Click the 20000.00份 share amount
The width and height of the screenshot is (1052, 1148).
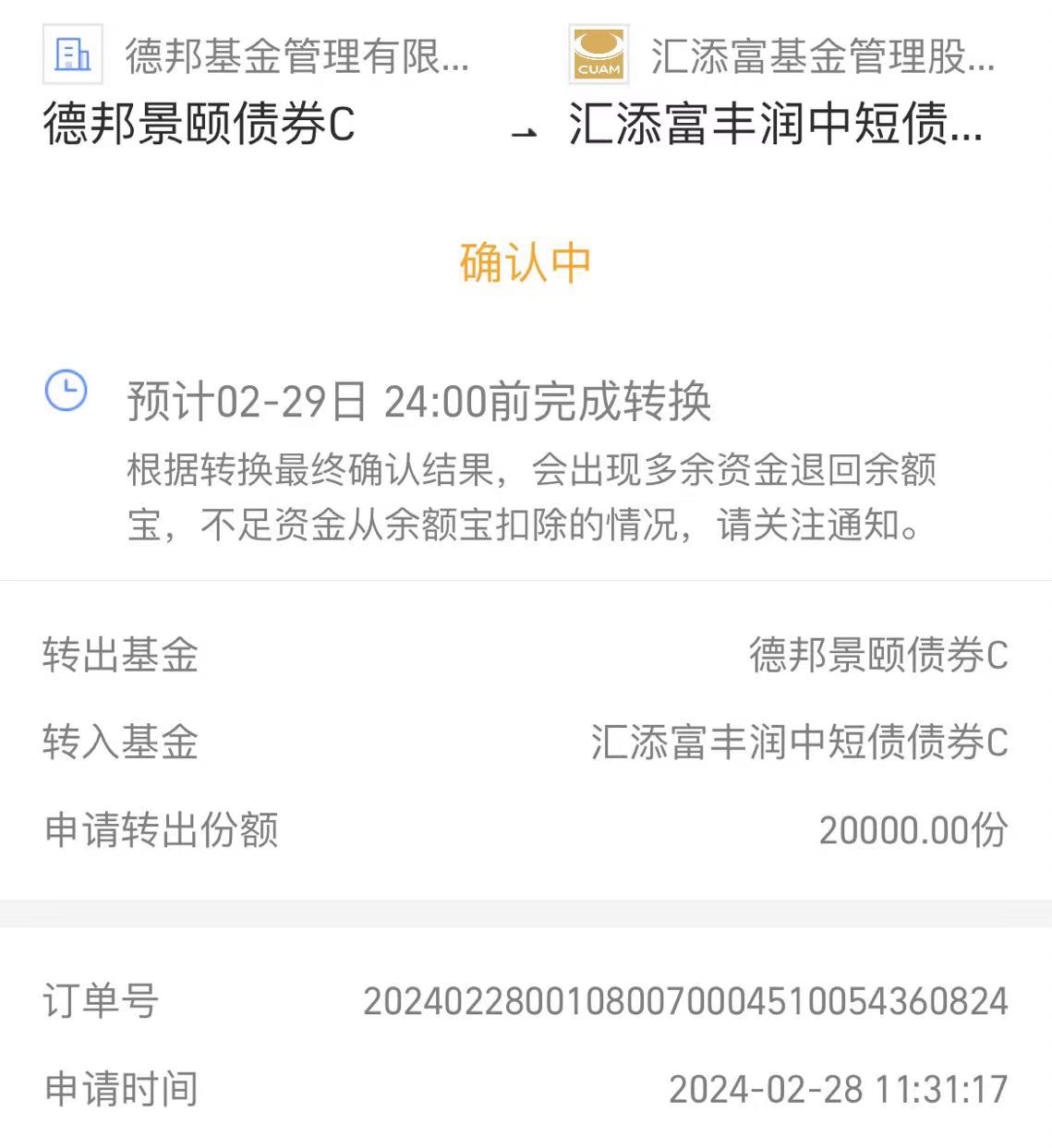912,829
